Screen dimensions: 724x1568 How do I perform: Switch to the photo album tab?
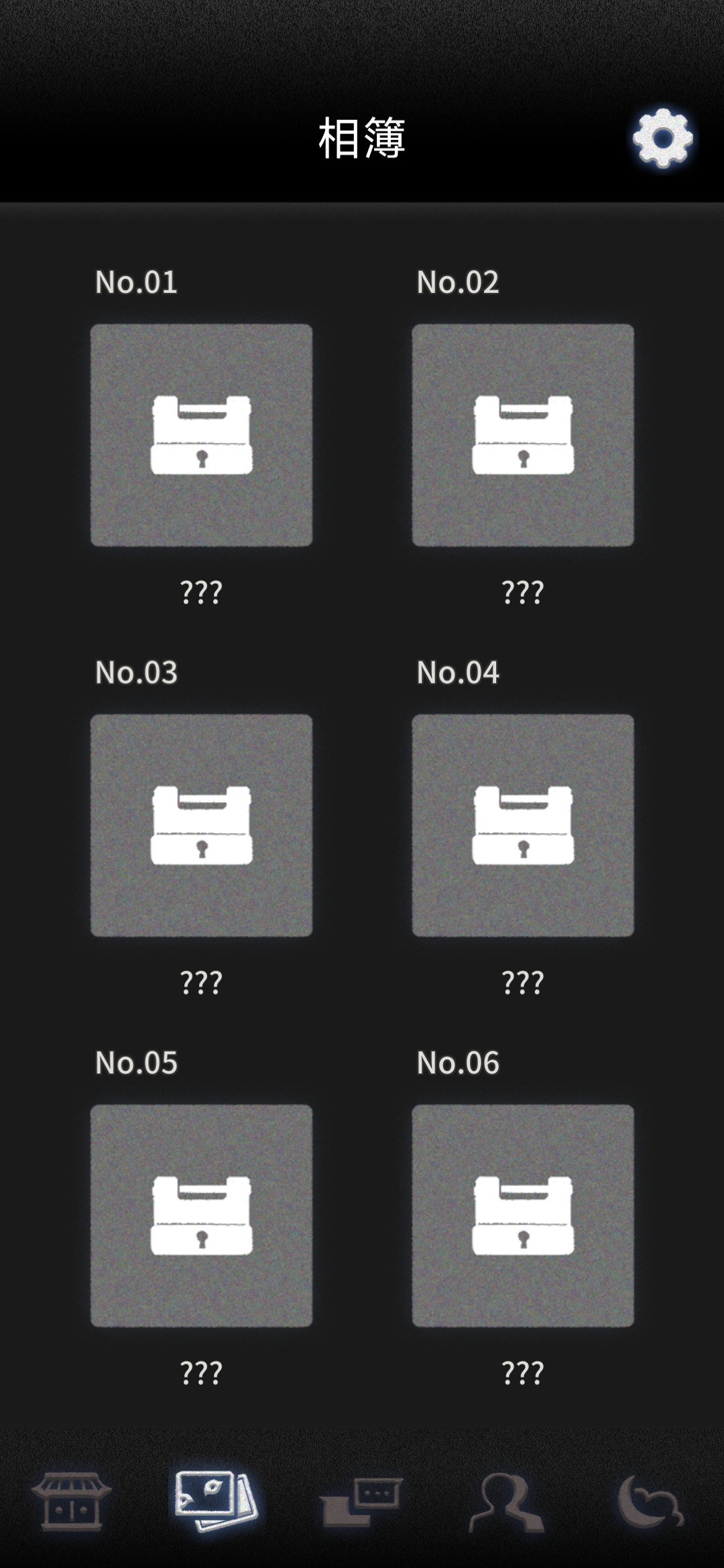coord(216,1502)
